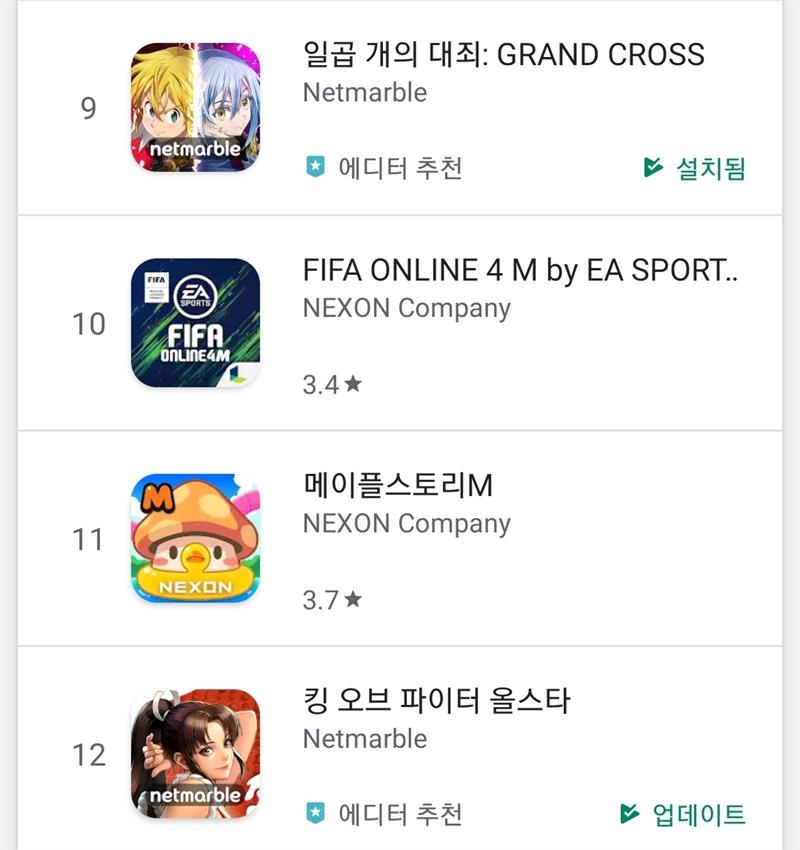This screenshot has width=800, height=850.
Task: Open the FIFA ONLINE 4 M app listing
Action: [x=520, y=271]
